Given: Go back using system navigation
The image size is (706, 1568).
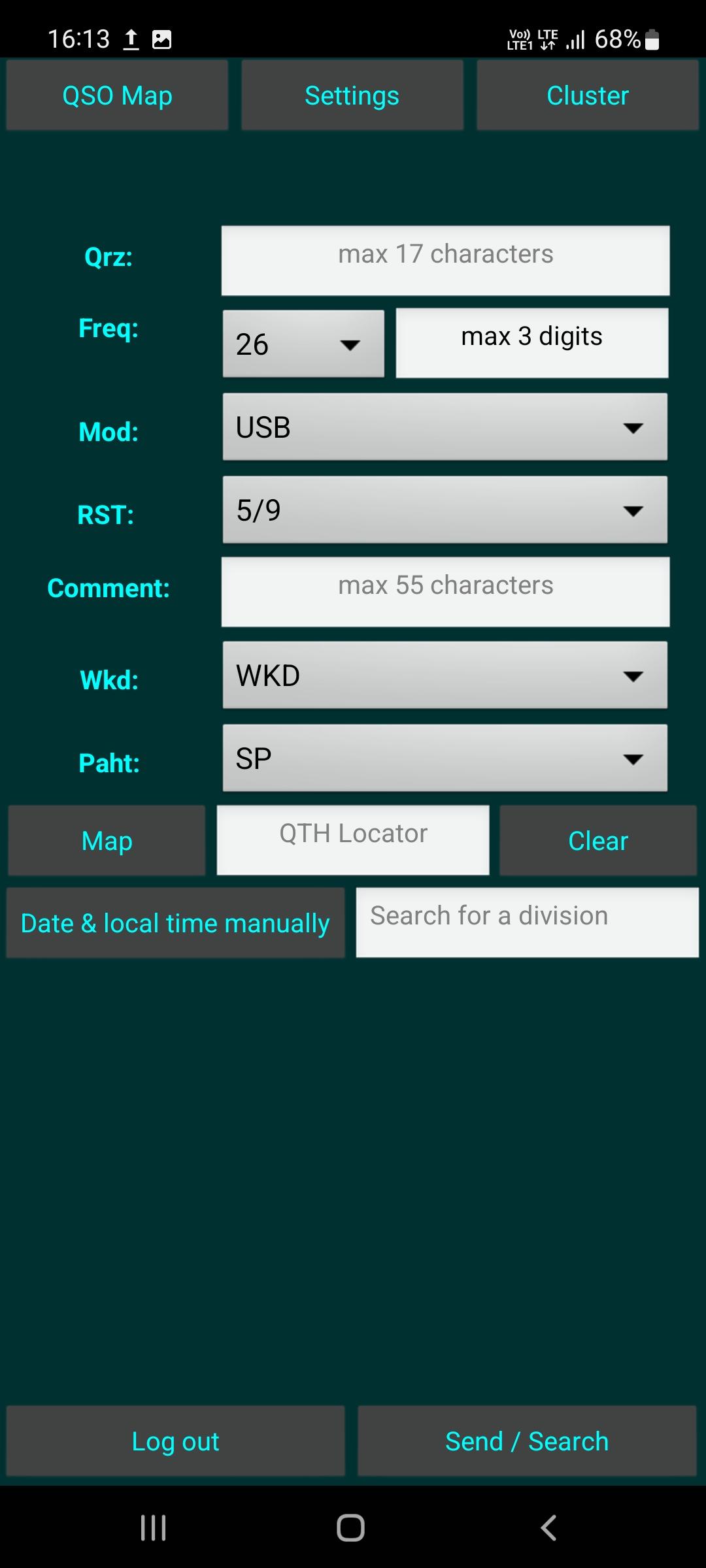Looking at the screenshot, I should pos(548,1527).
